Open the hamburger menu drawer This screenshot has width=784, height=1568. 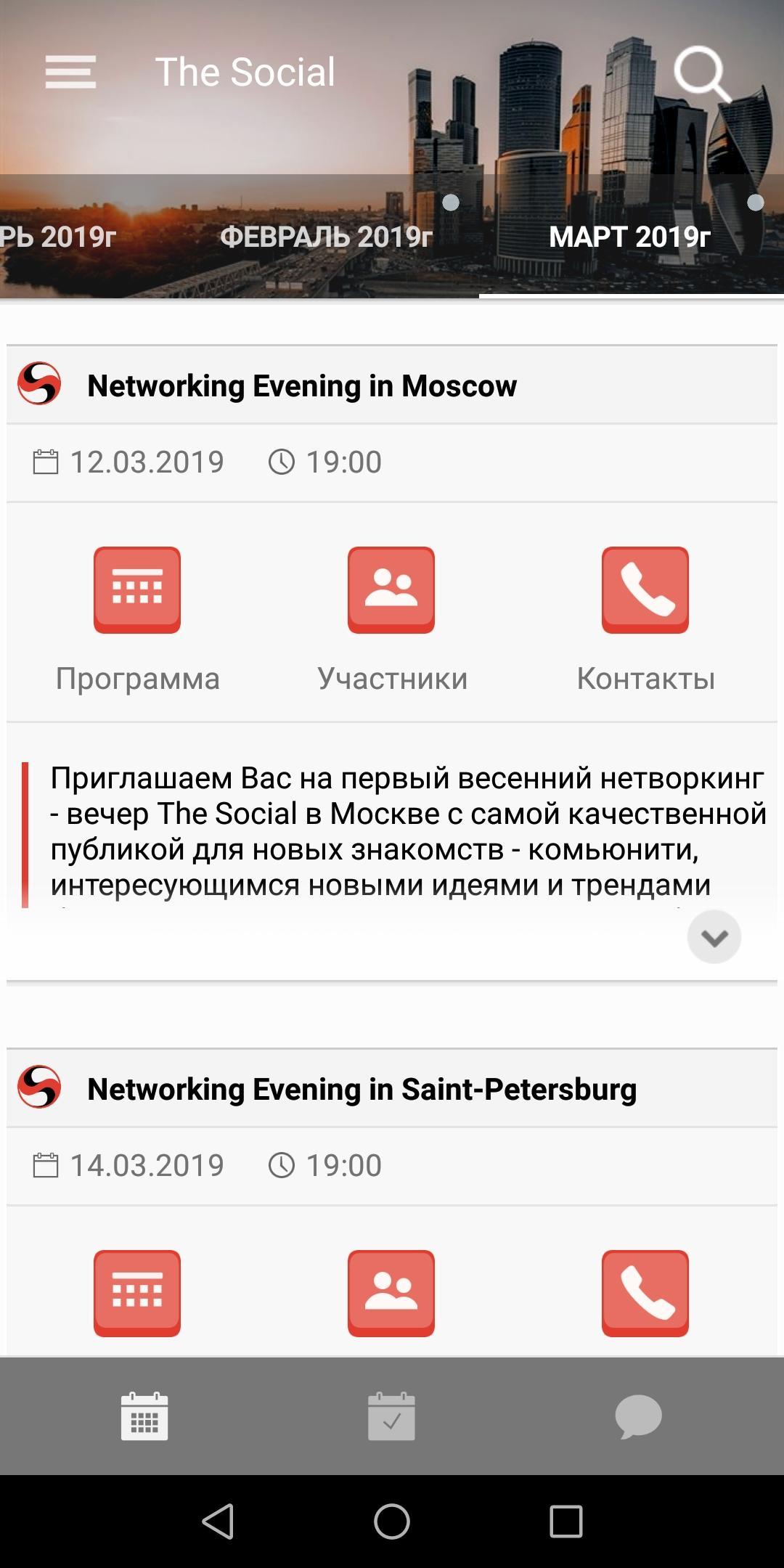click(x=70, y=72)
